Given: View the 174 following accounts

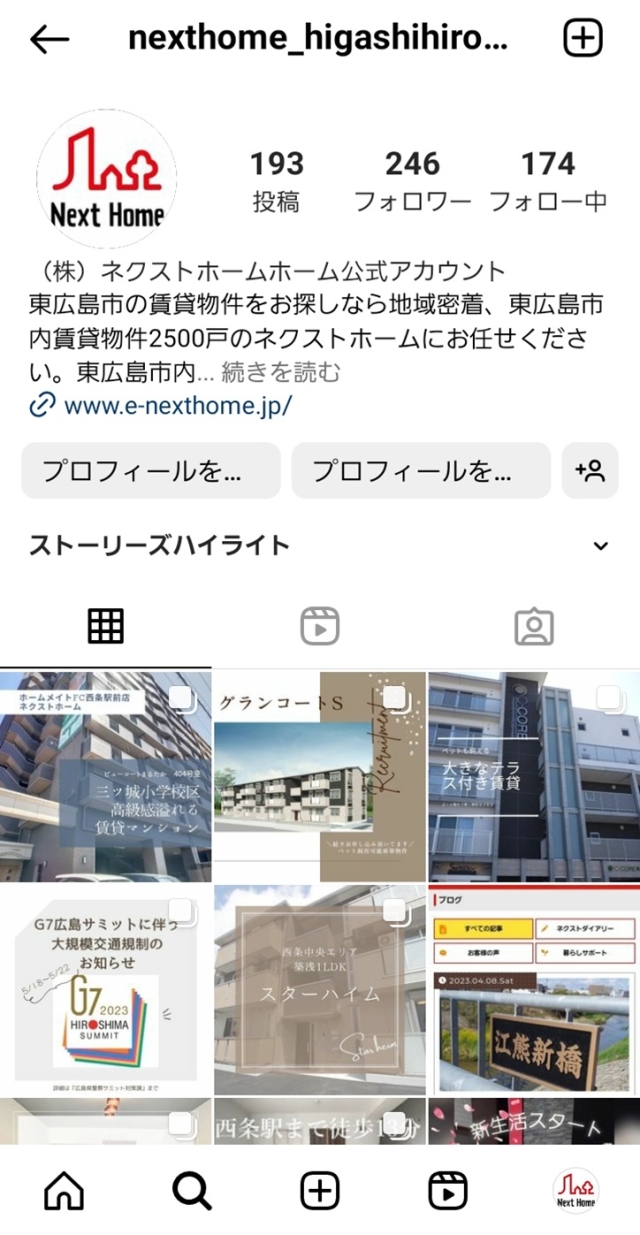Looking at the screenshot, I should pos(548,181).
